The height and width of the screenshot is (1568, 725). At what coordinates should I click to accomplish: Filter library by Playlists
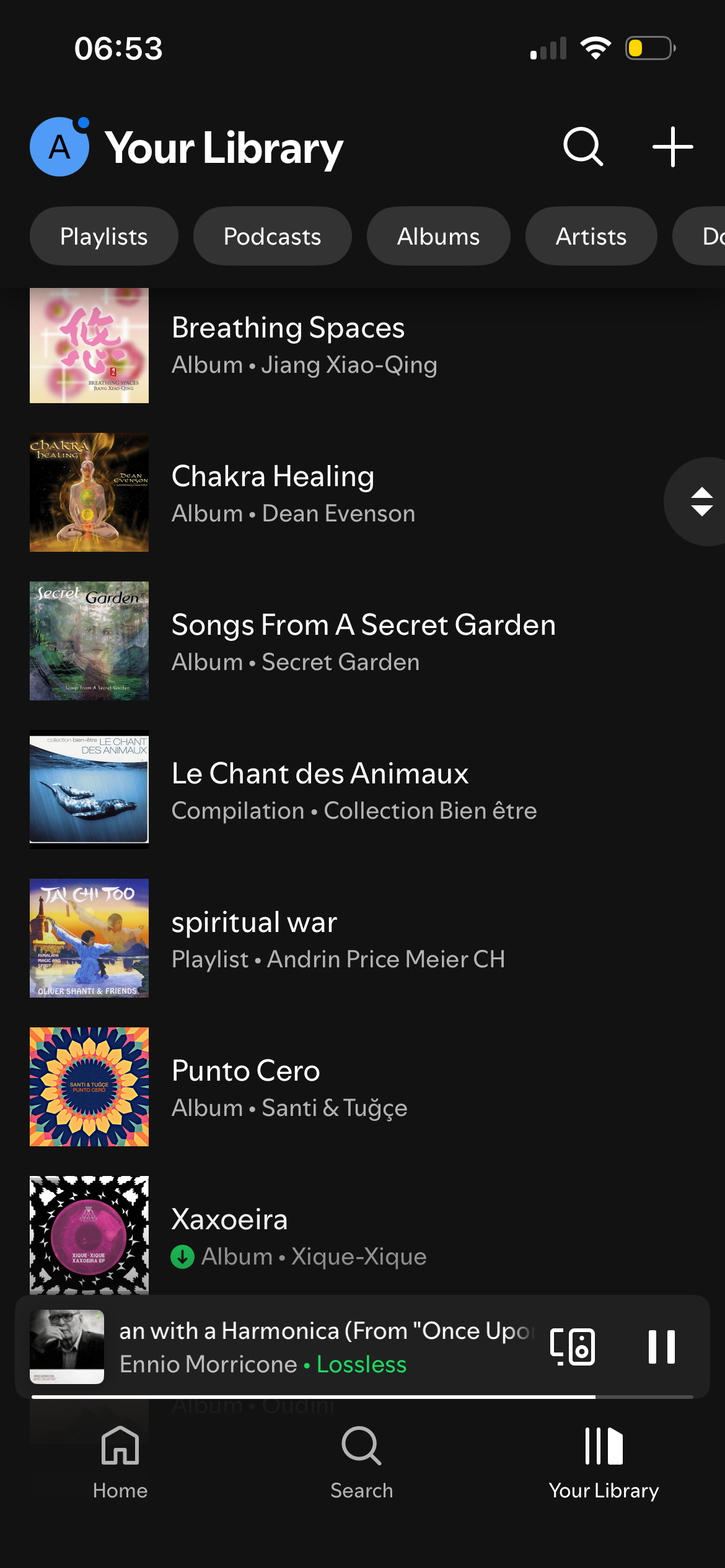(x=103, y=236)
